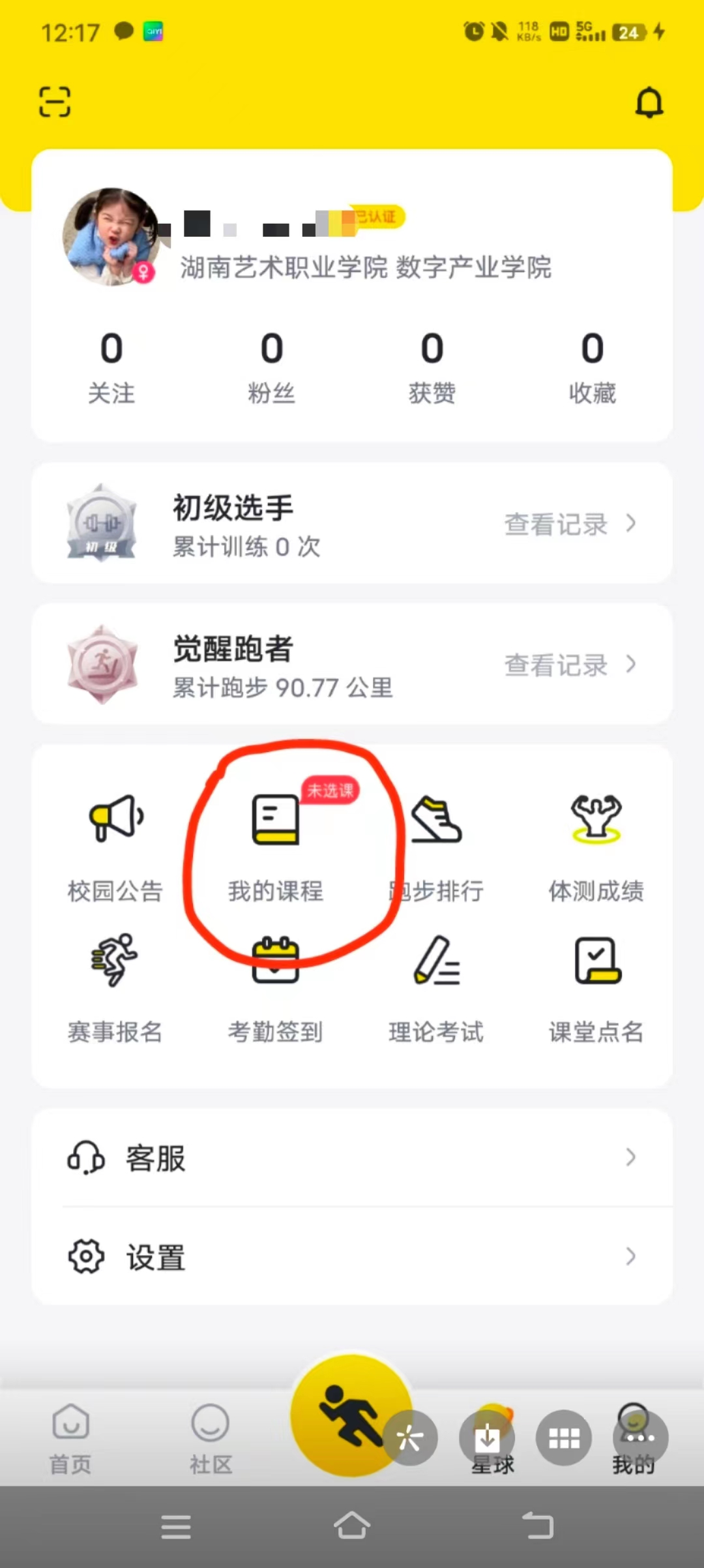Open 我的课程 my courses
The height and width of the screenshot is (1568, 704).
(x=276, y=846)
